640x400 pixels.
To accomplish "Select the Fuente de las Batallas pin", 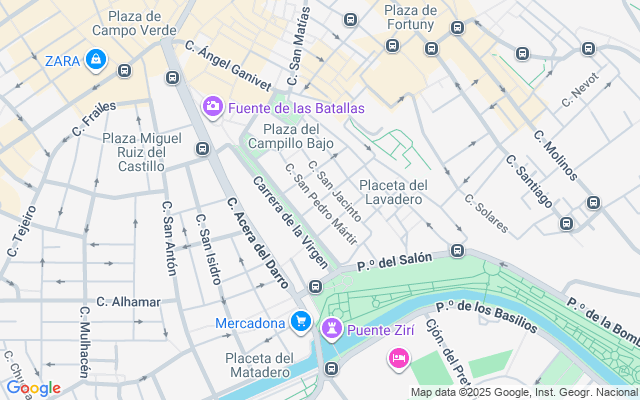I will (x=213, y=107).
